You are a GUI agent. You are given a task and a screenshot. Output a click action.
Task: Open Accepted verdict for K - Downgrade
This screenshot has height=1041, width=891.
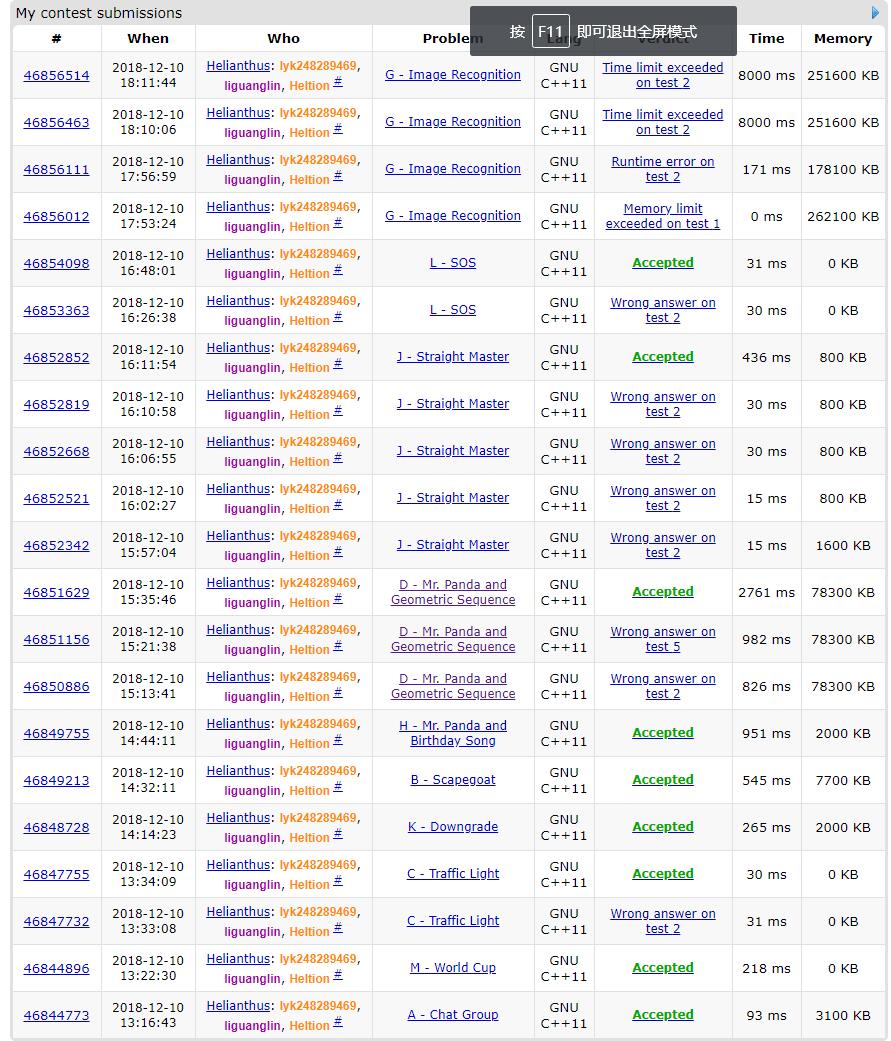tap(663, 827)
